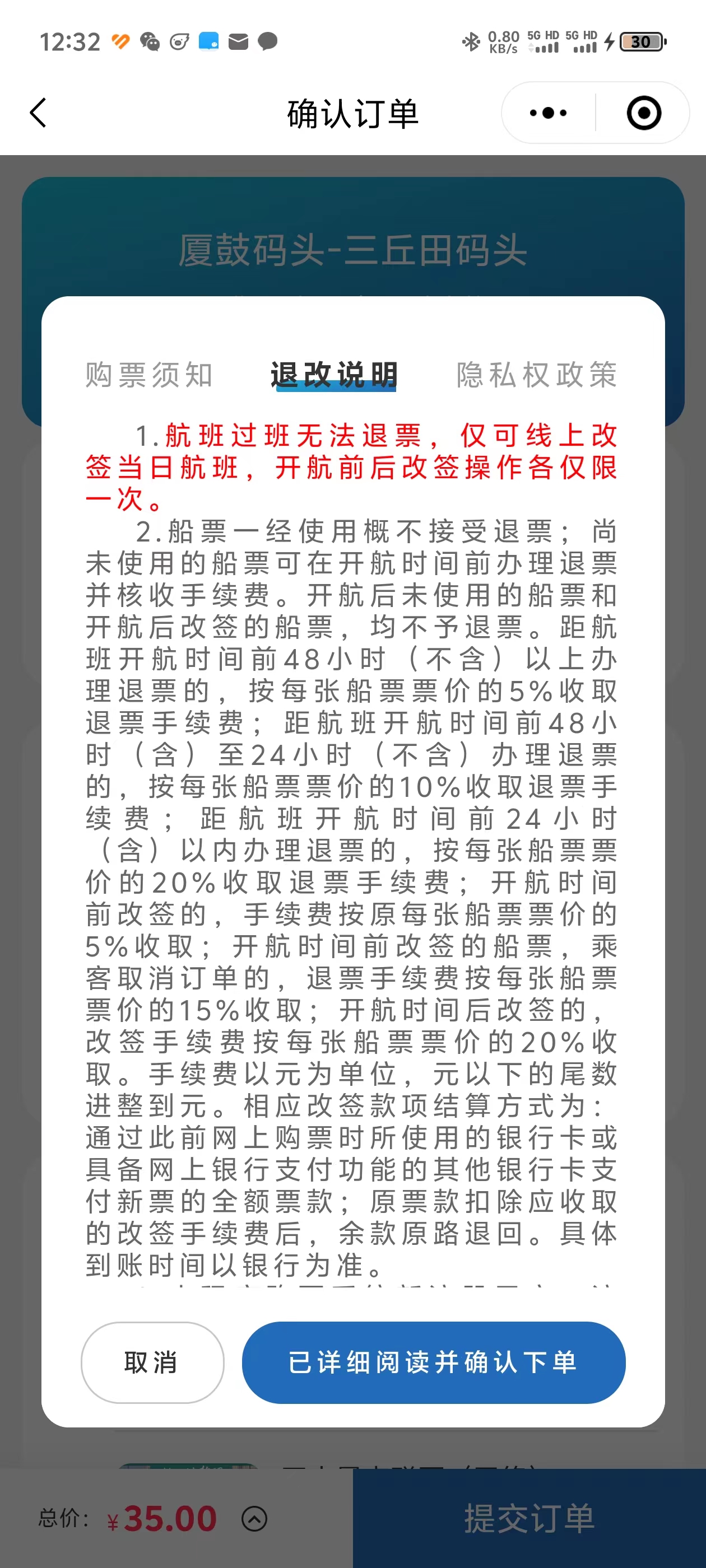Go back from the 确认订单 page

(38, 113)
